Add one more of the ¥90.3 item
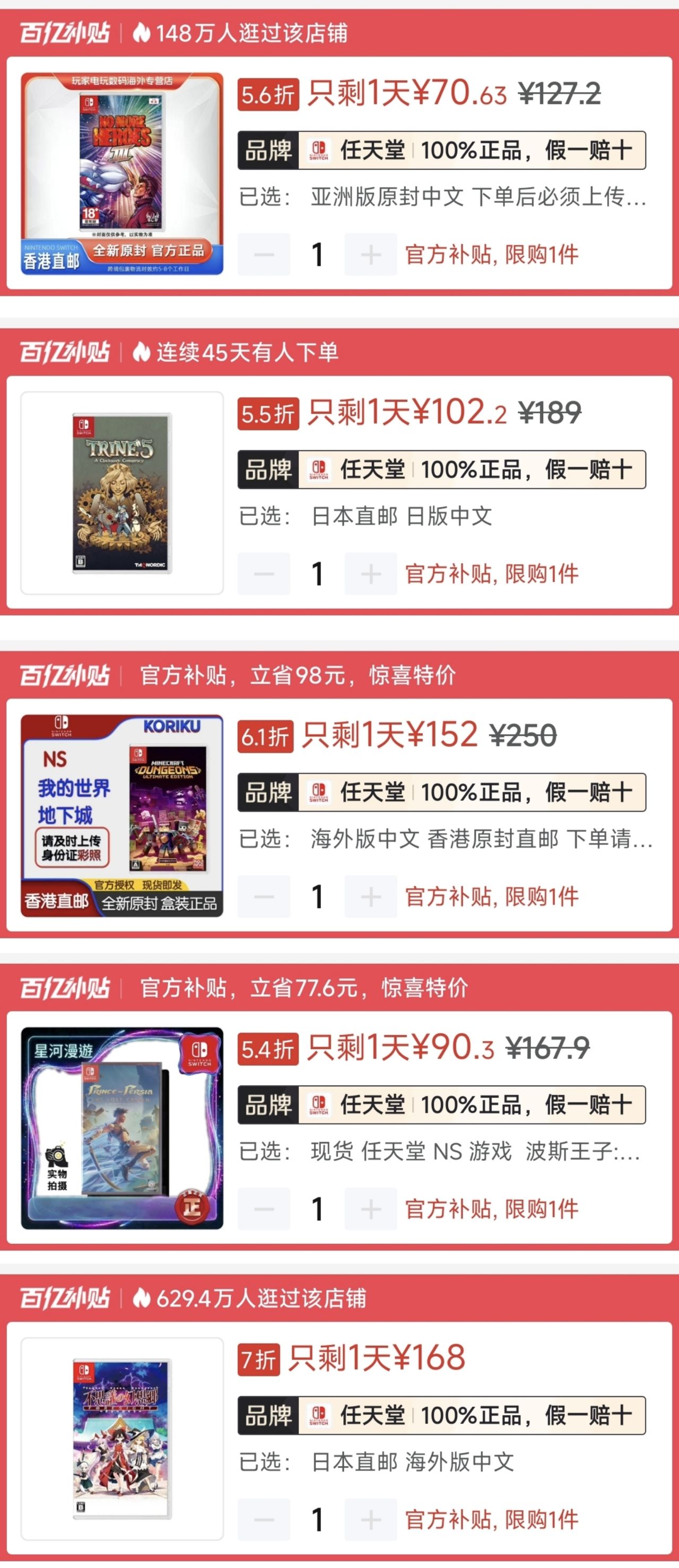 pyautogui.click(x=370, y=1208)
